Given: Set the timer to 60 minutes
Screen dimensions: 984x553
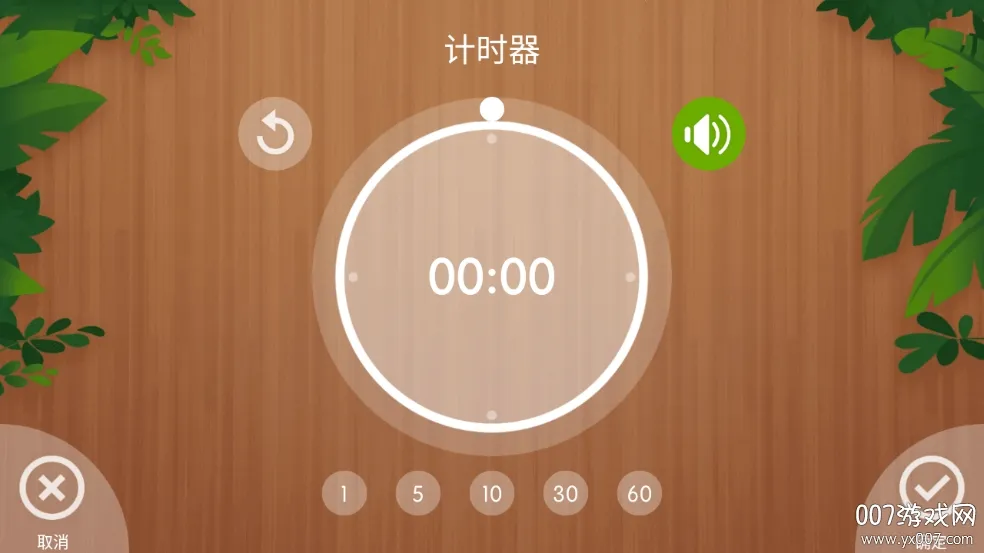Looking at the screenshot, I should pyautogui.click(x=640, y=493).
